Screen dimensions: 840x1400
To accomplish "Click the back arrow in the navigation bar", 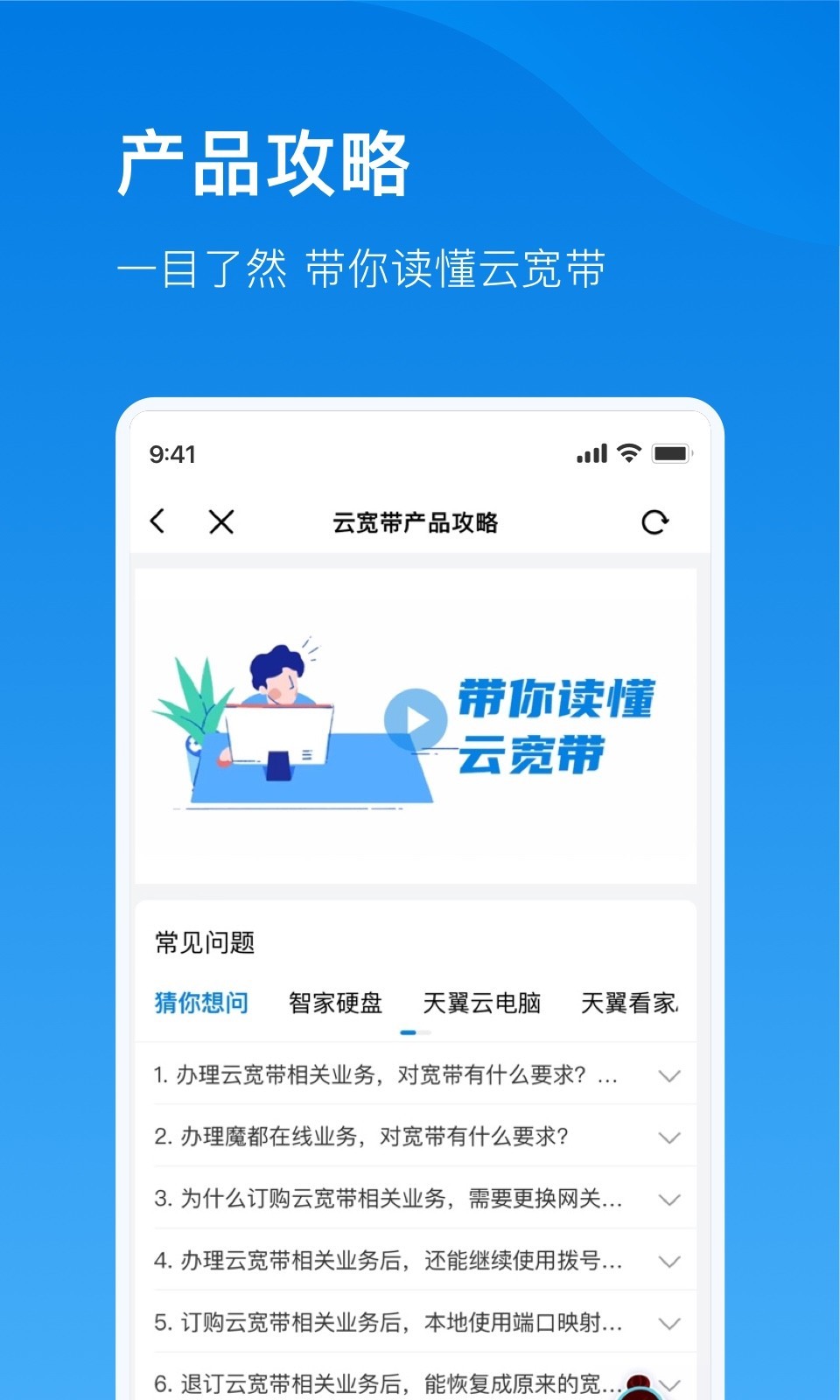I will pyautogui.click(x=158, y=521).
